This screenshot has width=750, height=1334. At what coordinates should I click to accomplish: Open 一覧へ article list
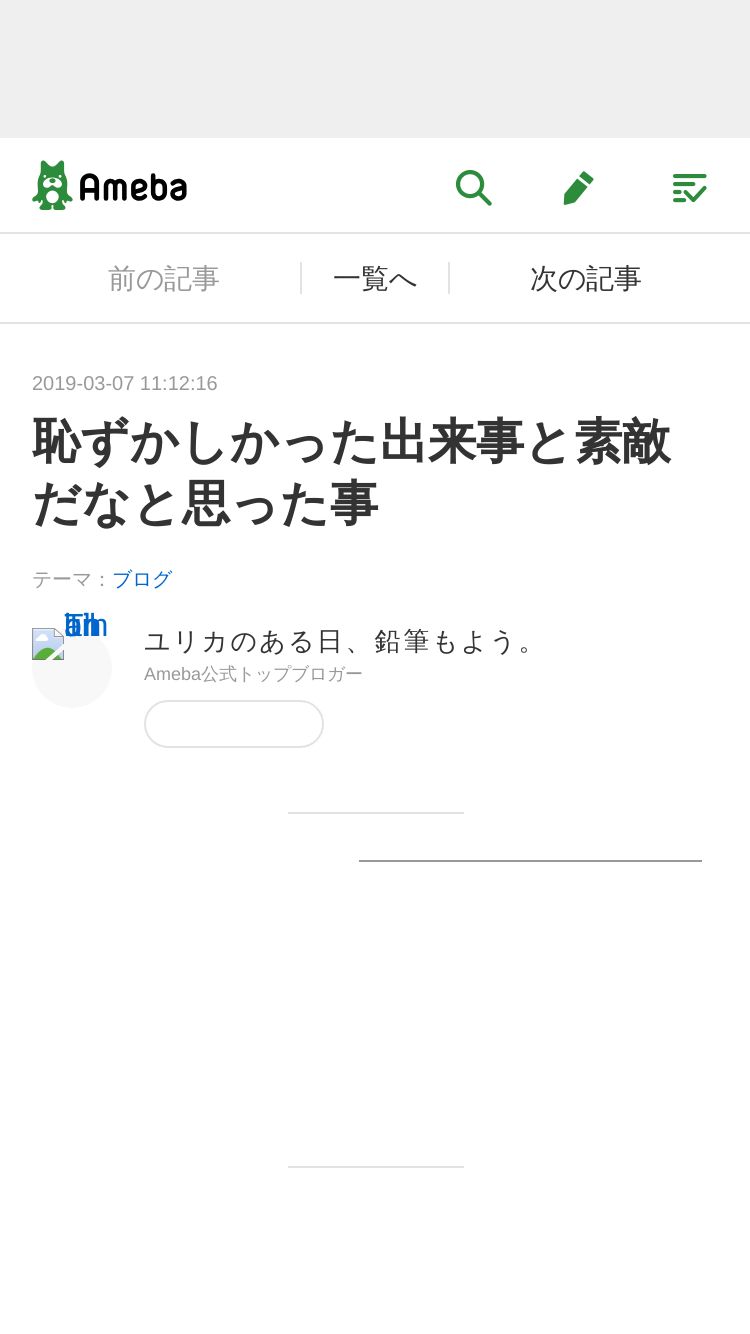(375, 278)
